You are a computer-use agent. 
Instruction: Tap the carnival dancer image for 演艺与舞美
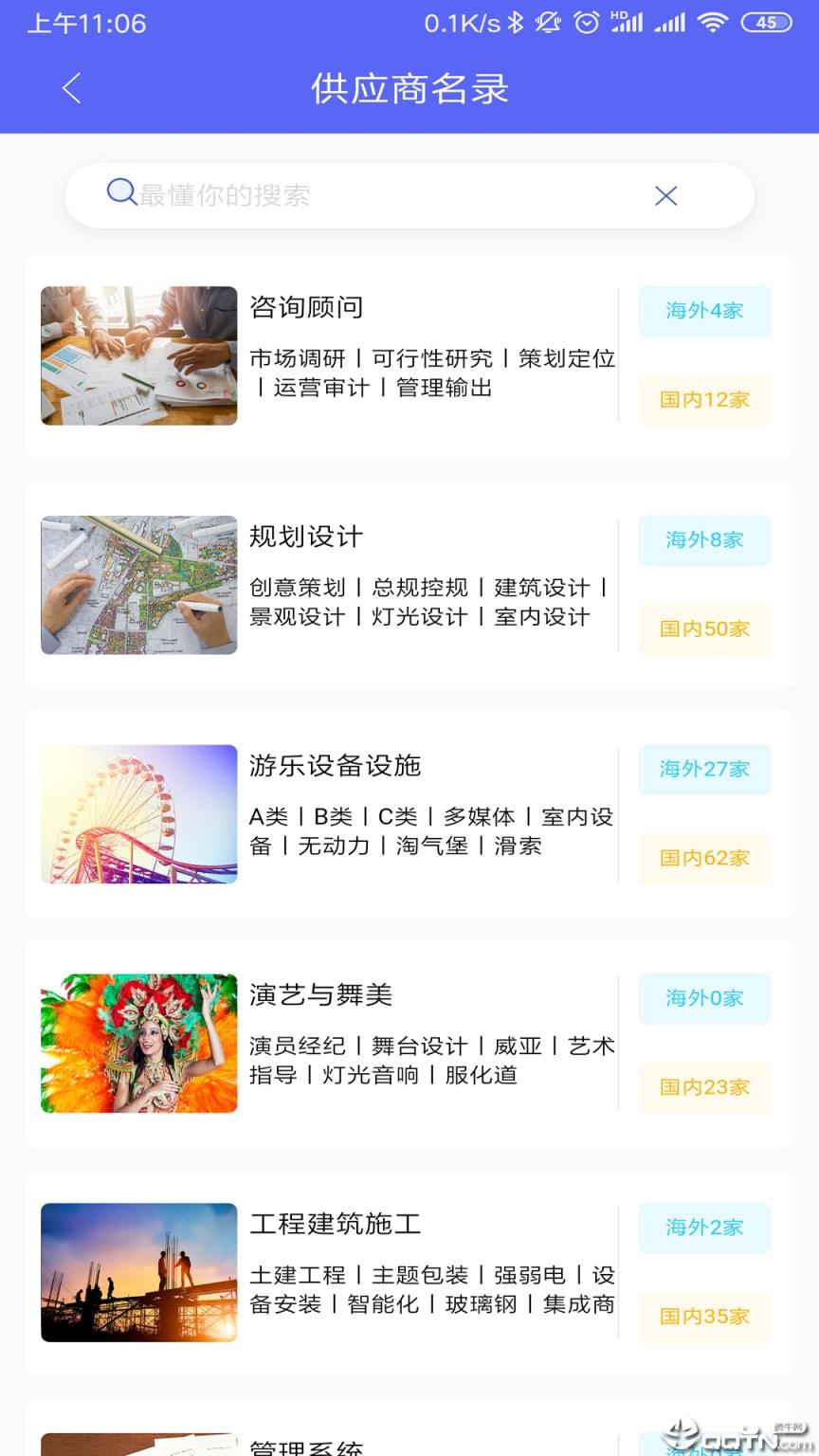coord(138,1043)
